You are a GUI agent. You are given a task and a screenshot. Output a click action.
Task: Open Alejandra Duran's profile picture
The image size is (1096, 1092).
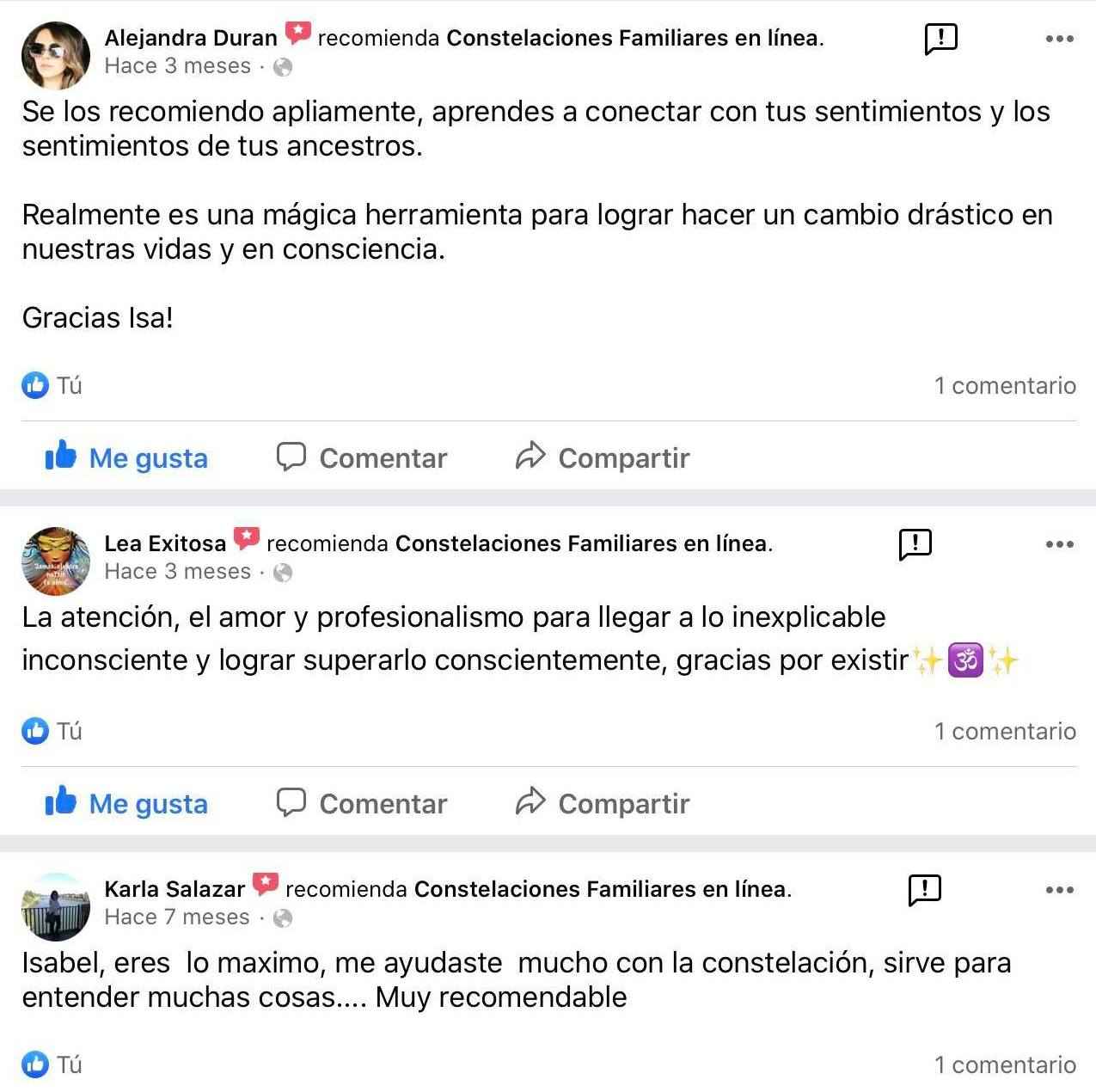click(x=56, y=56)
